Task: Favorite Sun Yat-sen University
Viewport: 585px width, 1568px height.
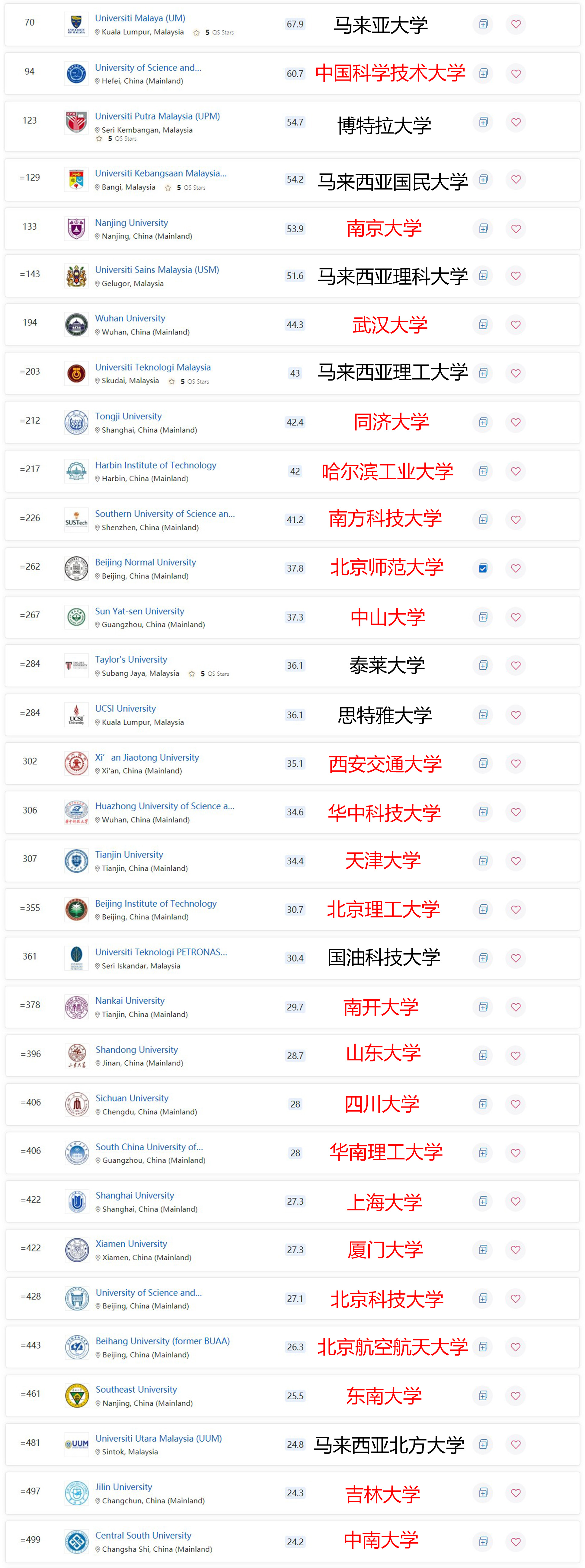Action: pos(516,617)
